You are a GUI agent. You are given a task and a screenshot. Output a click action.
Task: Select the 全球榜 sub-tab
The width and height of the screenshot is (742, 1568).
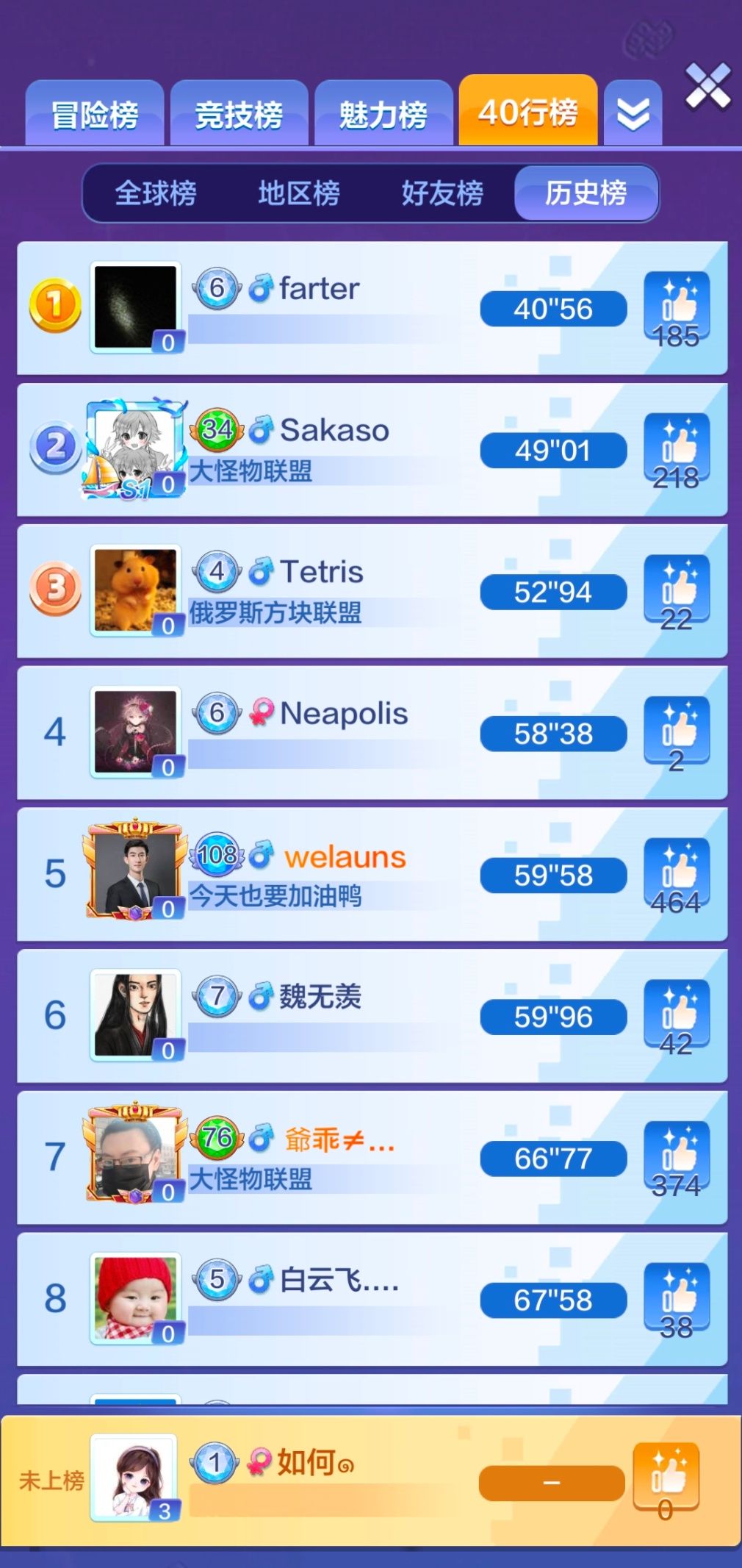coord(156,193)
